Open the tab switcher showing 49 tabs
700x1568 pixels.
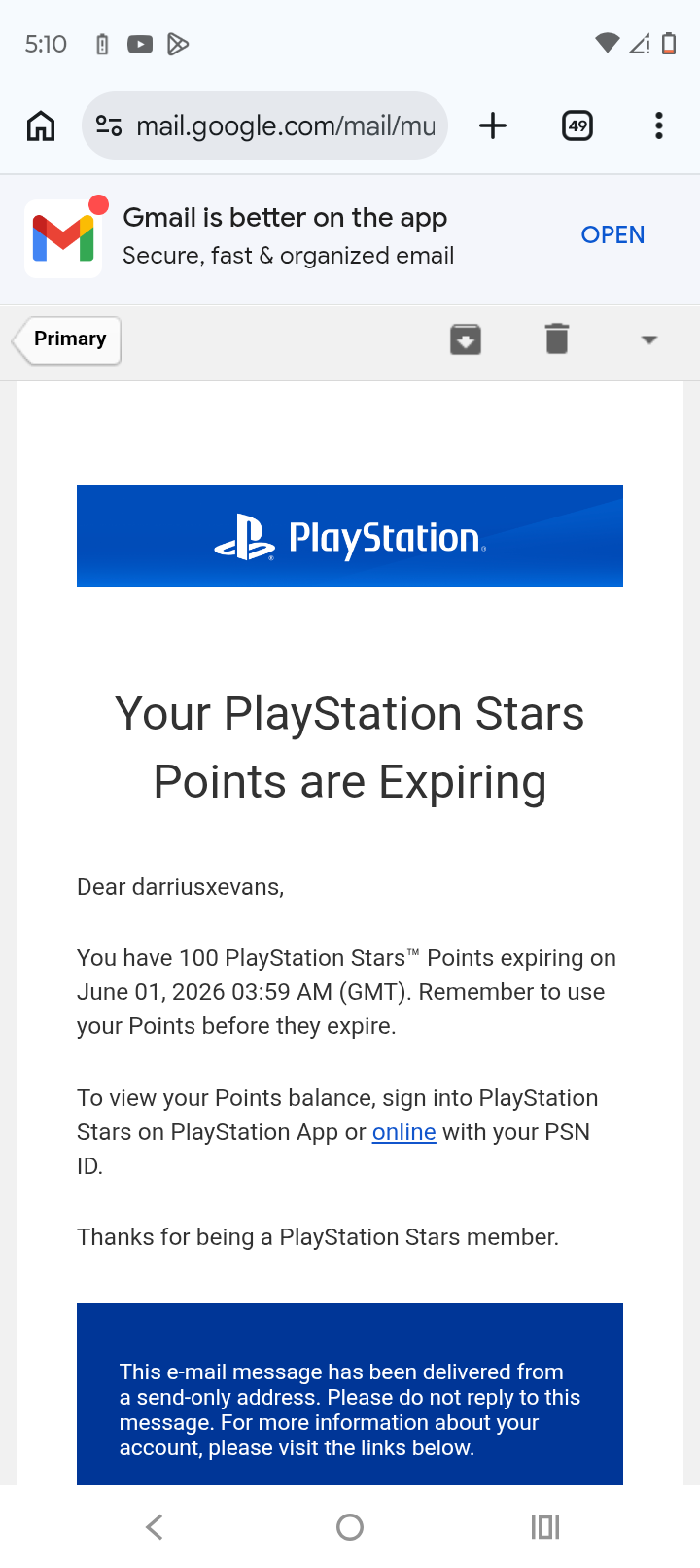tap(577, 125)
